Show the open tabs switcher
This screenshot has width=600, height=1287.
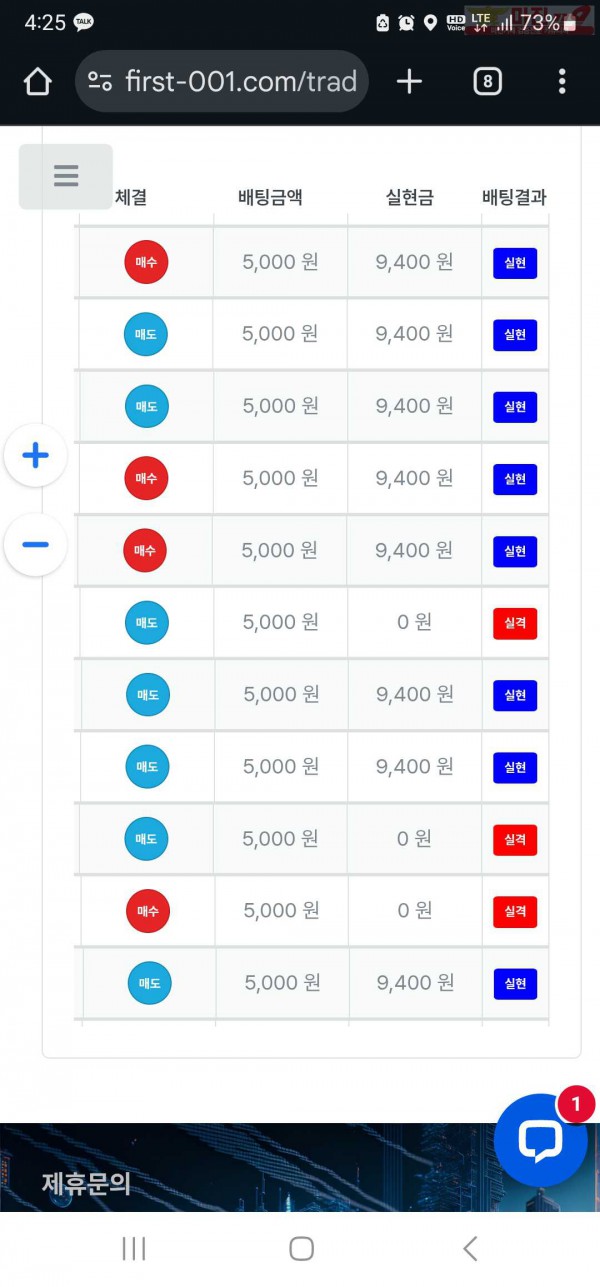tap(487, 82)
